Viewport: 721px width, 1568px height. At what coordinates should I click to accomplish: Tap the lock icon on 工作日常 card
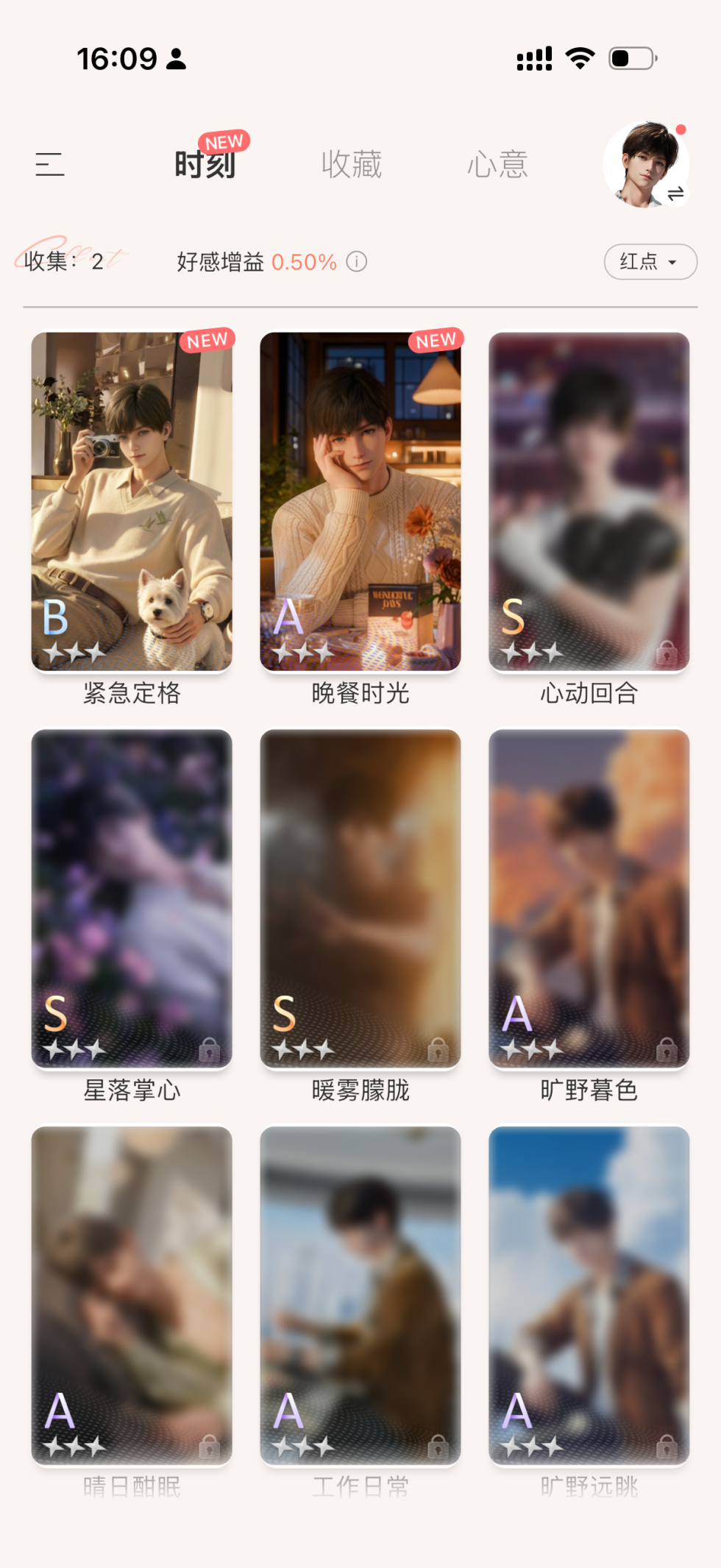tap(440, 1447)
